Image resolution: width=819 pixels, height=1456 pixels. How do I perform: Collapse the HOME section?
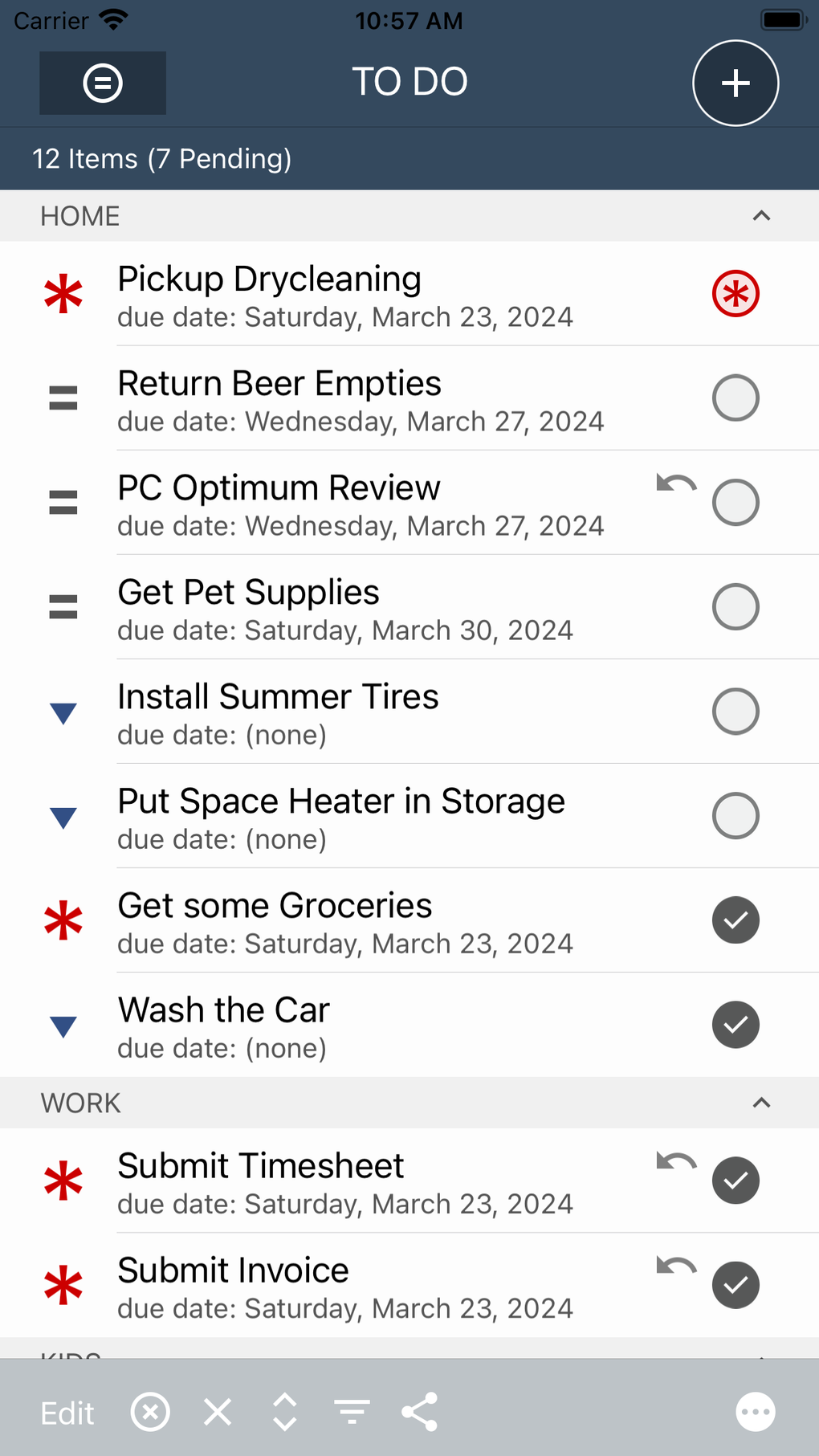click(760, 216)
